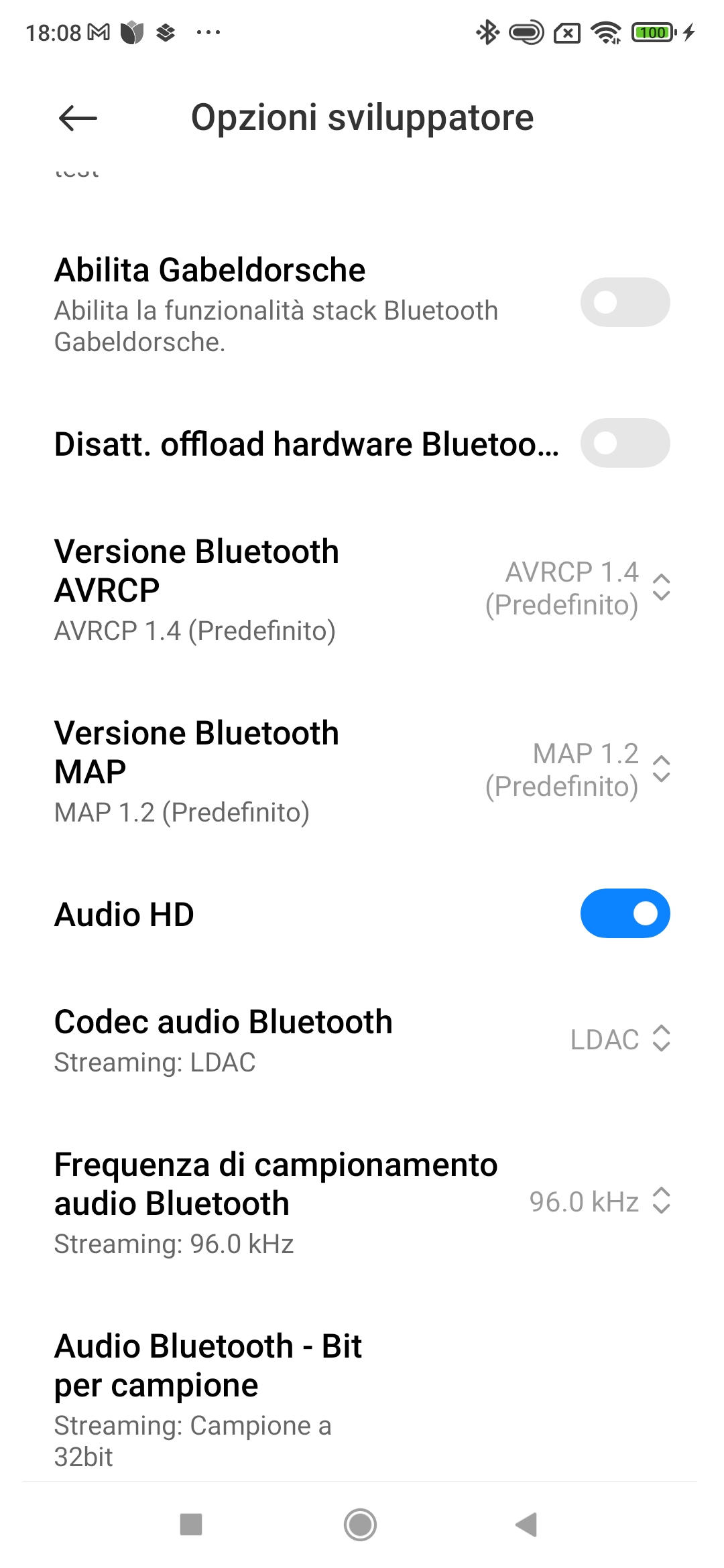Enable the Abilita Gabeldorsche switch
Viewport: 724px width, 1568px height.
[x=625, y=302]
